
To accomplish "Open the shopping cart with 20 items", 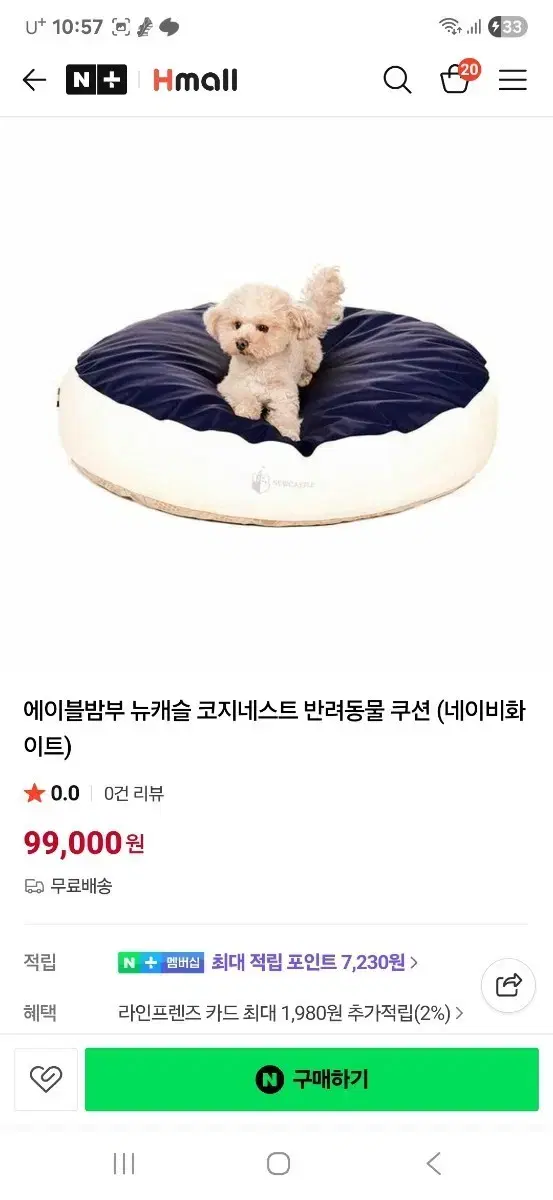I will [x=458, y=78].
